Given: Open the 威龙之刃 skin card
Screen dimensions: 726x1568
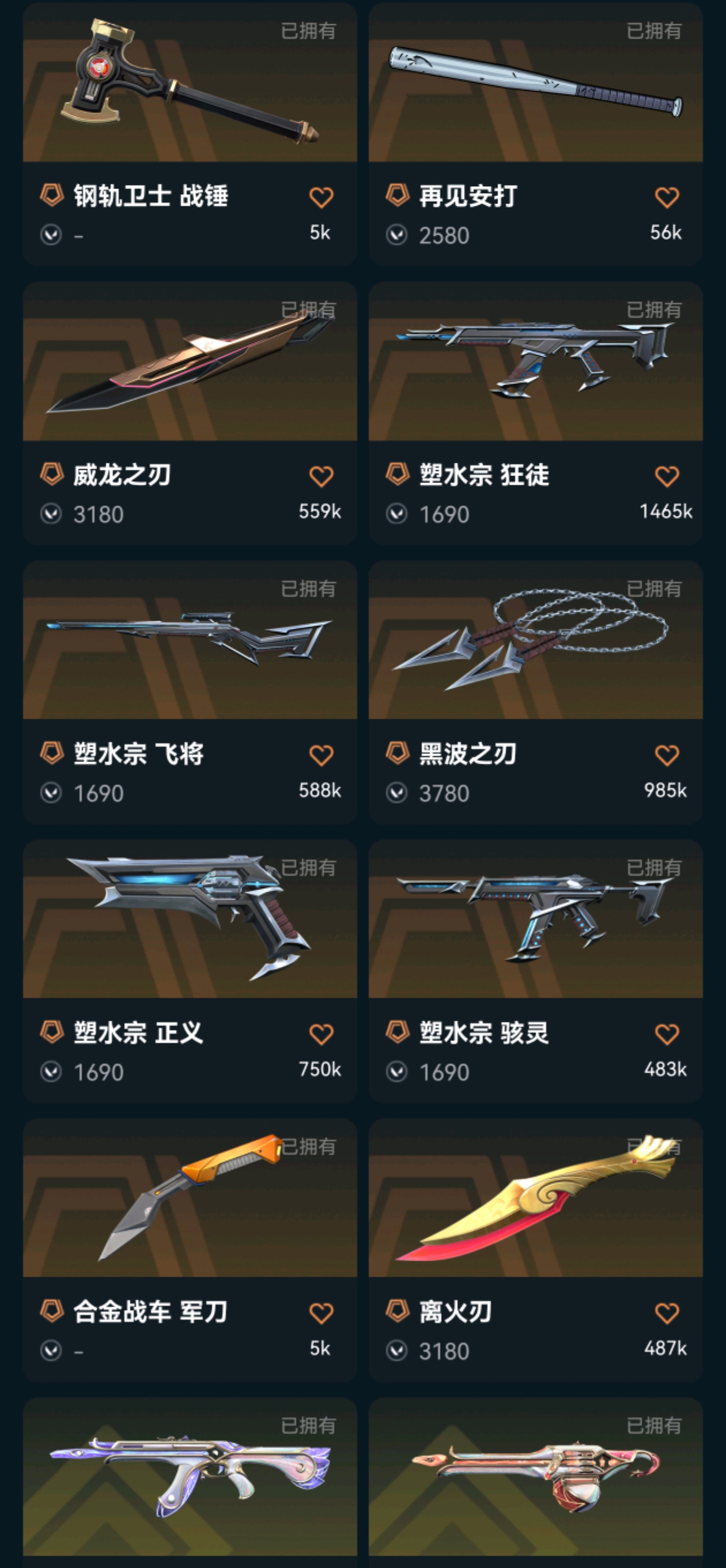Looking at the screenshot, I should coord(190,413).
